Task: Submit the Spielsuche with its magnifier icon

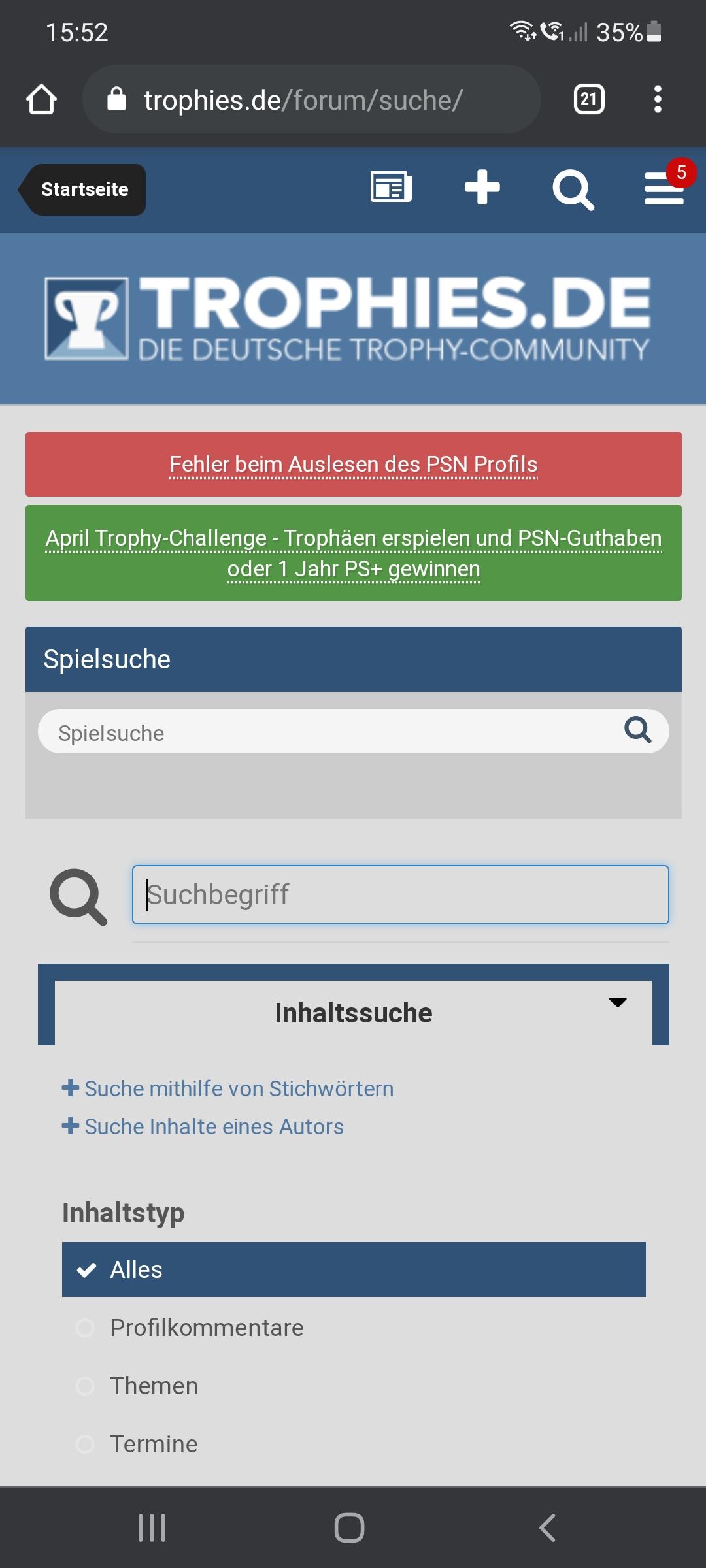Action: tap(638, 730)
